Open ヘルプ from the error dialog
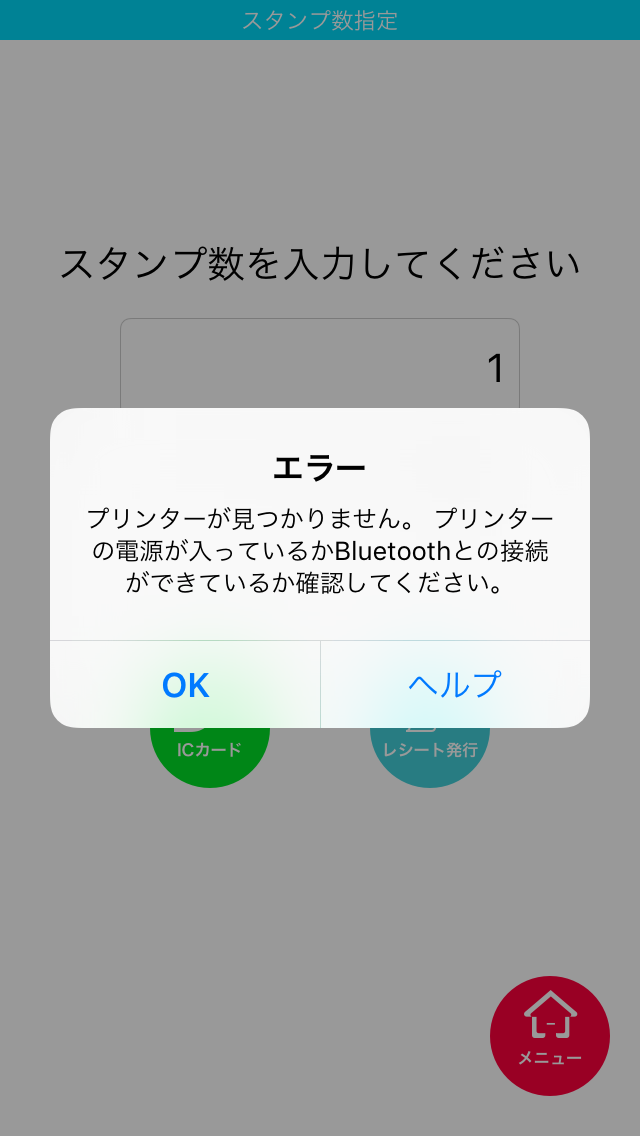This screenshot has height=1136, width=640. coord(454,685)
